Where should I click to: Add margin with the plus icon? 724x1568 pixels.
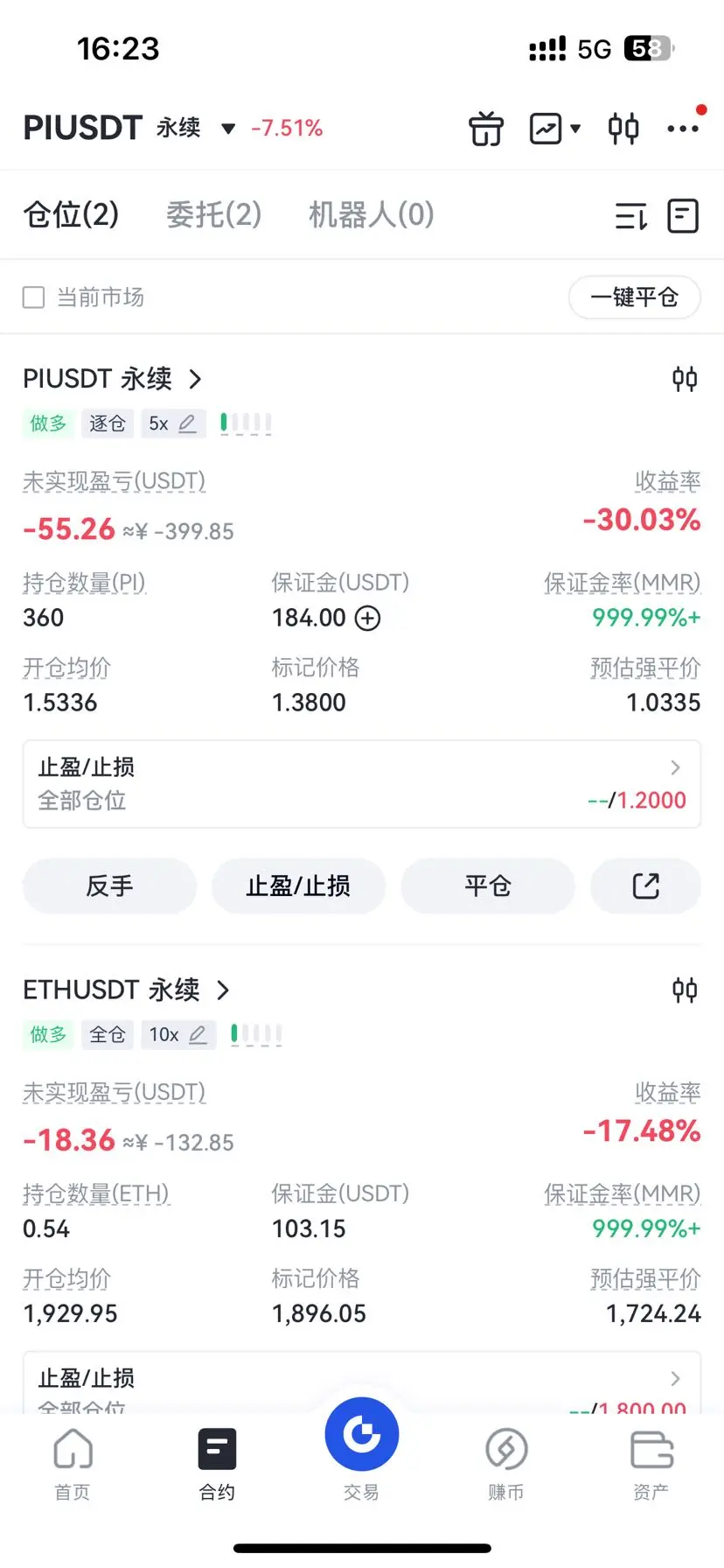tap(368, 619)
